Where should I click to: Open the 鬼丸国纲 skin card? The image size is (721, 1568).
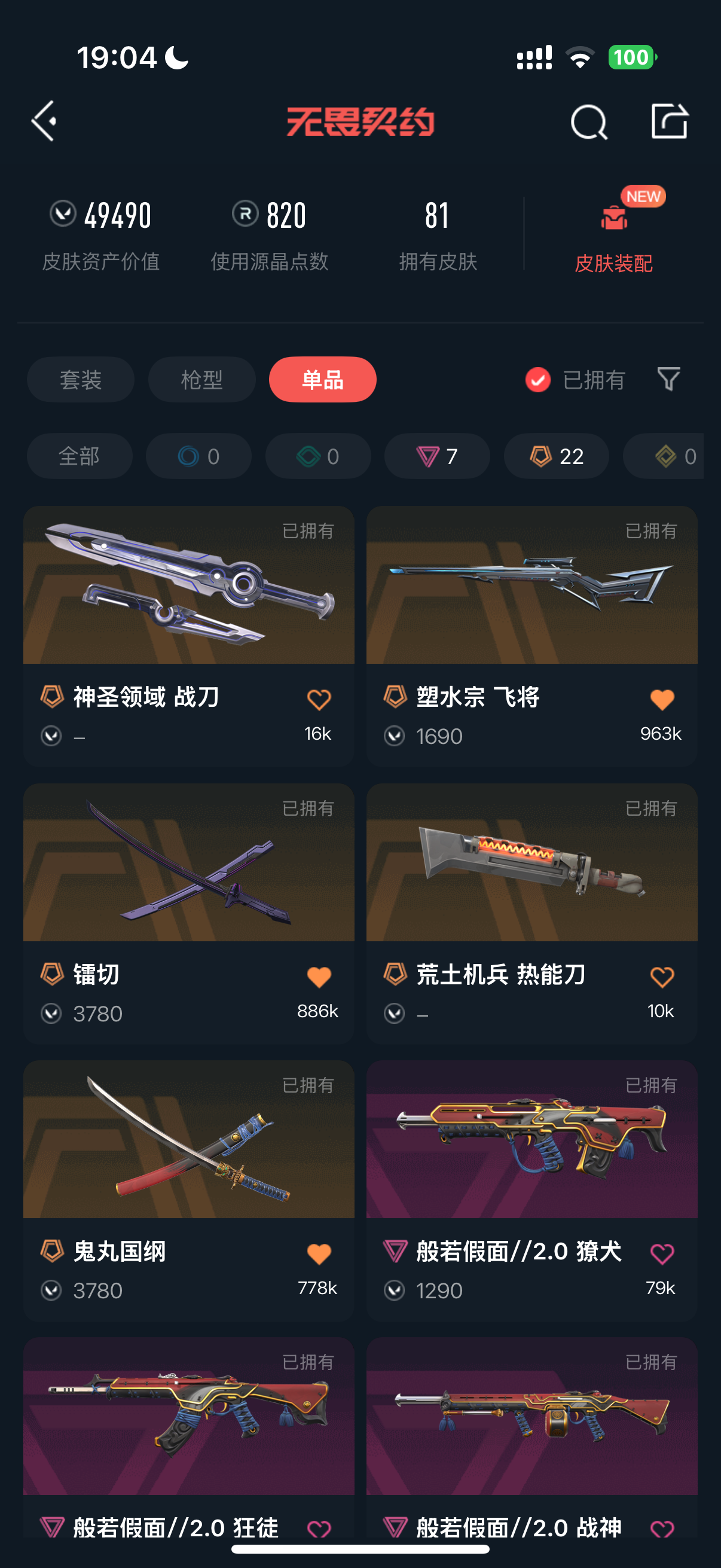(188, 1140)
